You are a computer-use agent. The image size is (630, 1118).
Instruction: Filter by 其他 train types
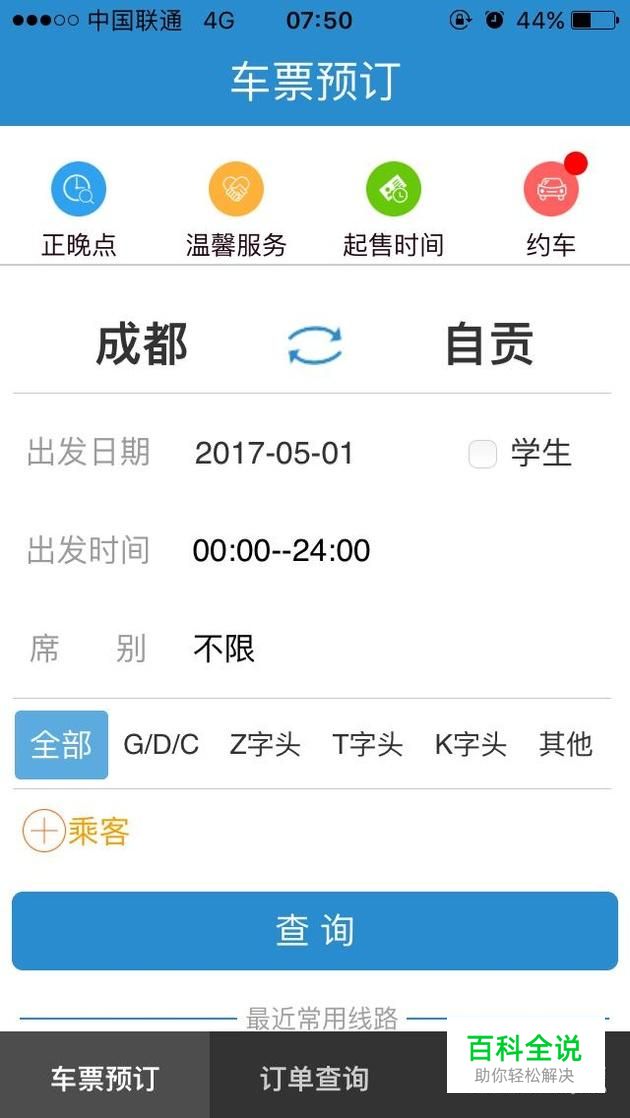566,745
